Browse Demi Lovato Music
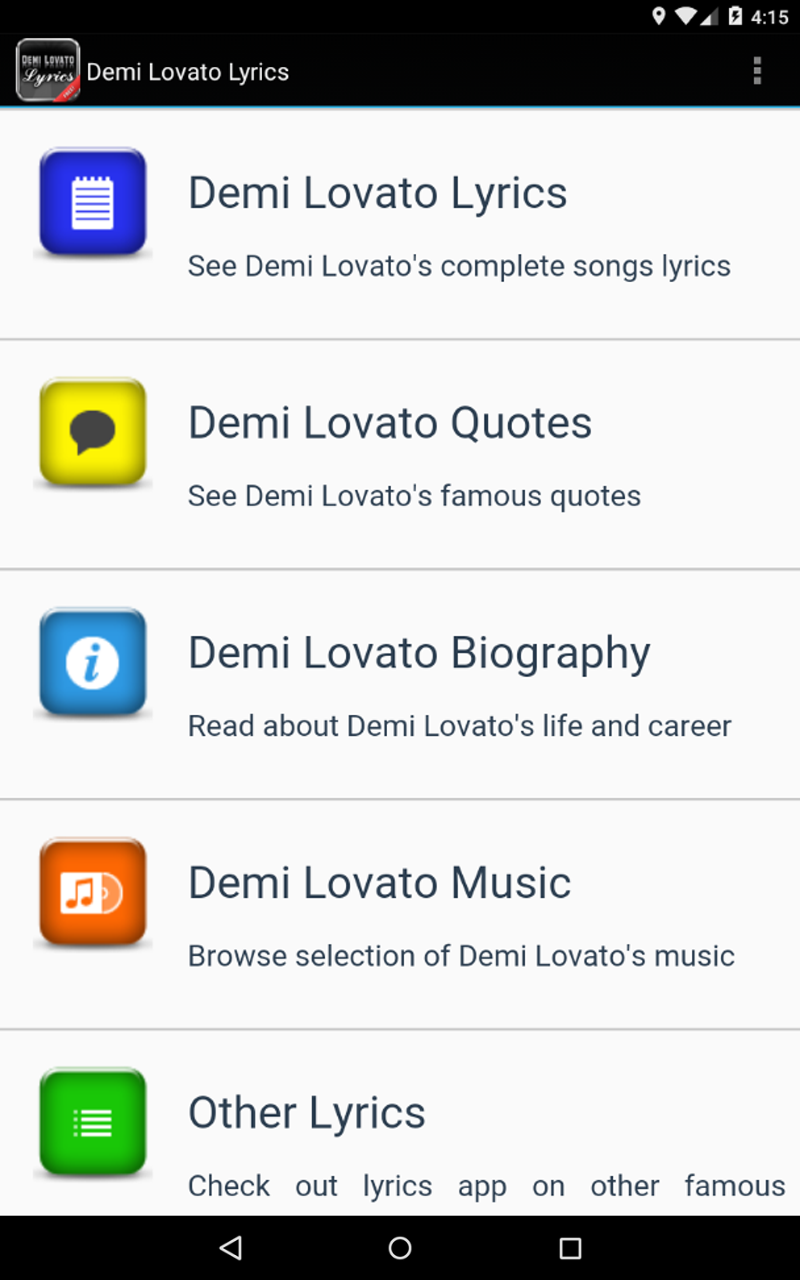The width and height of the screenshot is (800, 1280). [x=400, y=915]
